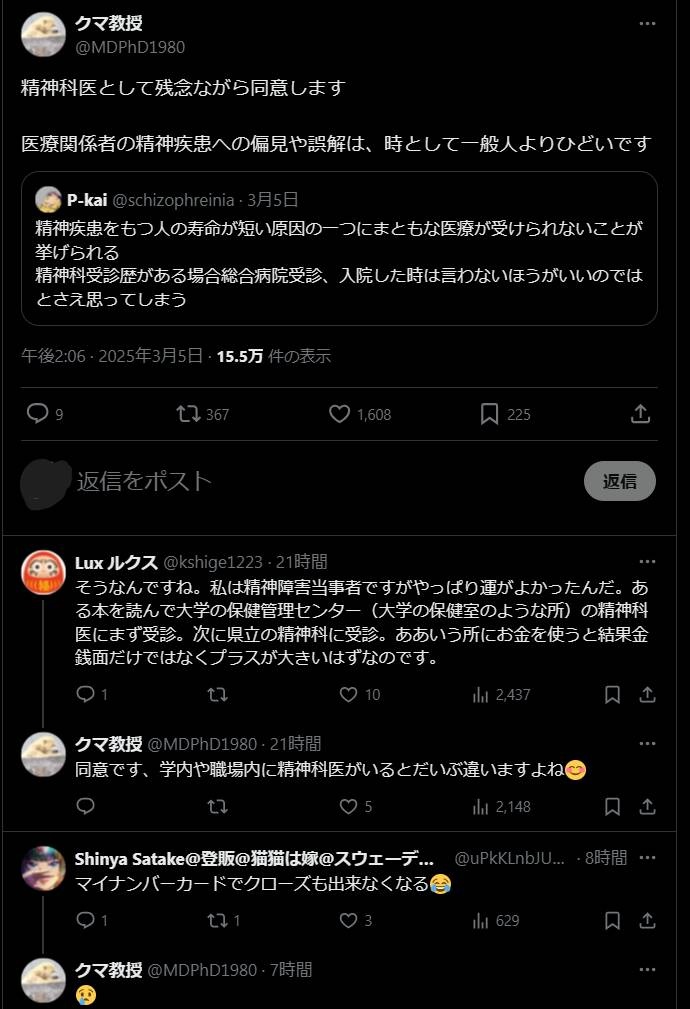The image size is (690, 1009).
Task: Like the main post with 1,608 likes
Action: (x=340, y=413)
